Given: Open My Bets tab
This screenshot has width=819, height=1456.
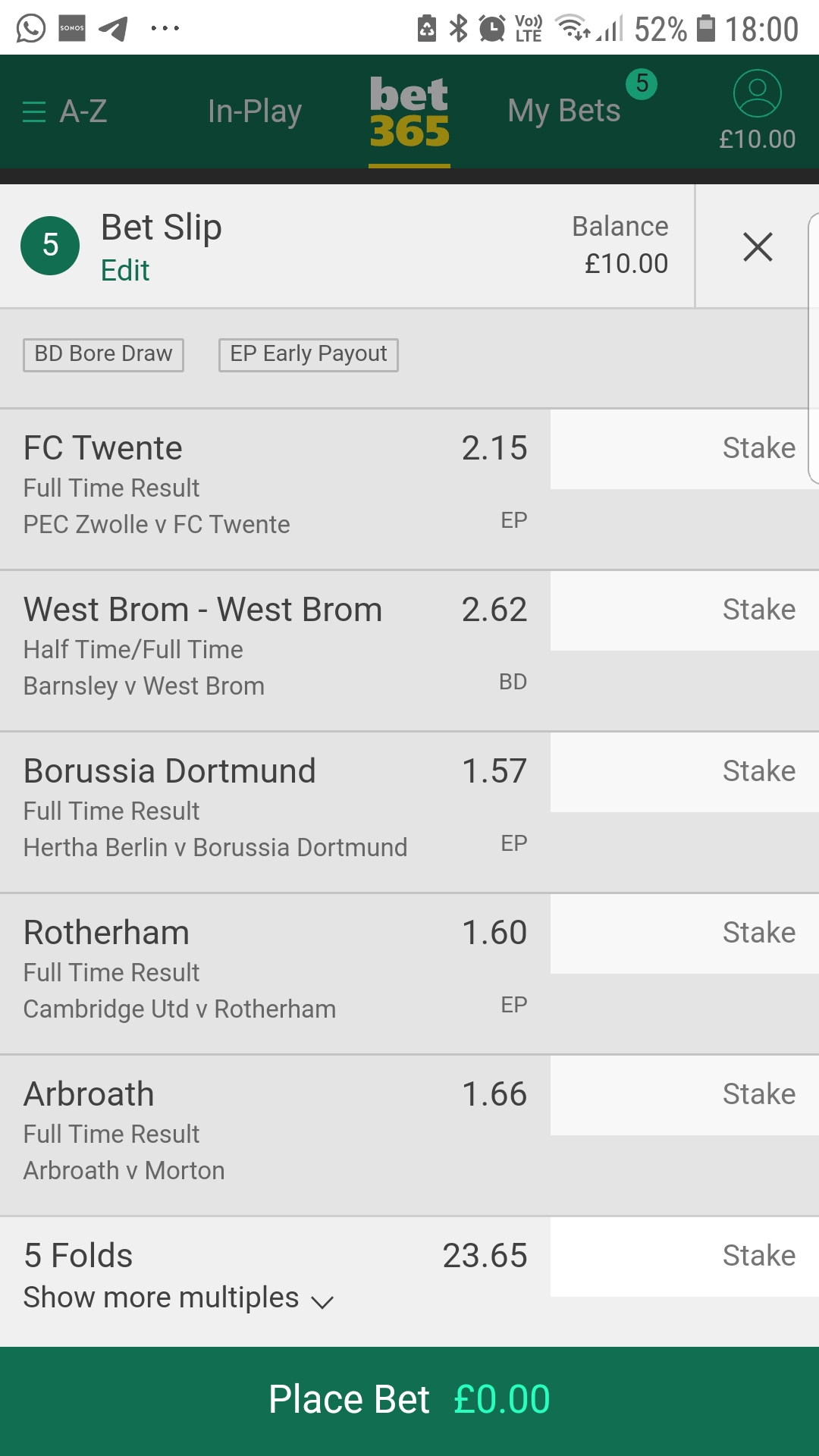Looking at the screenshot, I should 564,111.
